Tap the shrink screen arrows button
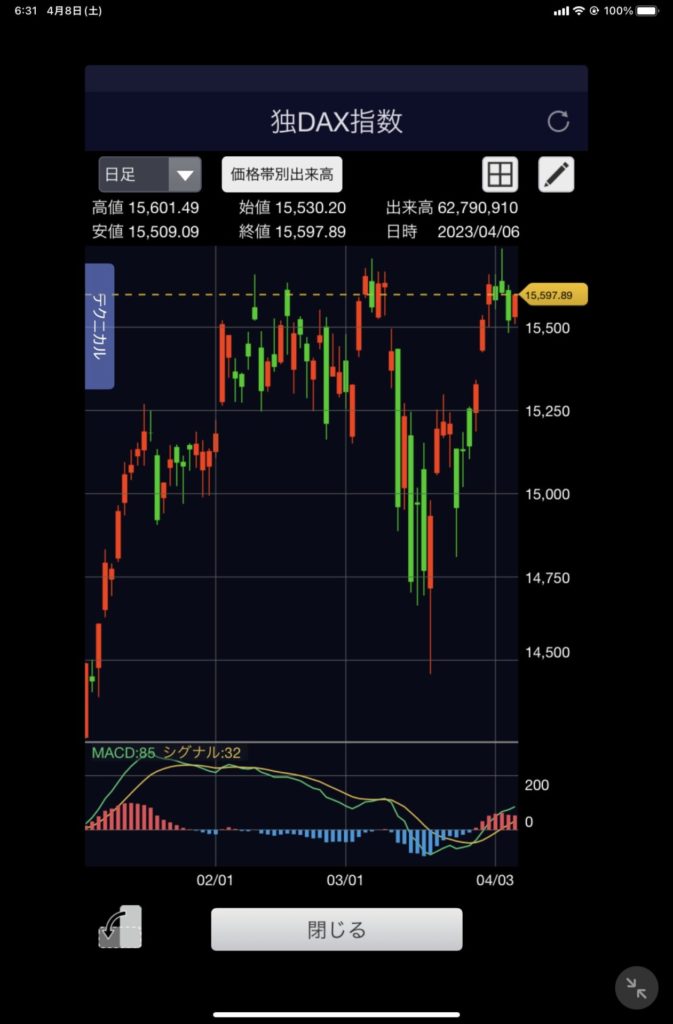Viewport: 673px width, 1024px height. (x=636, y=988)
